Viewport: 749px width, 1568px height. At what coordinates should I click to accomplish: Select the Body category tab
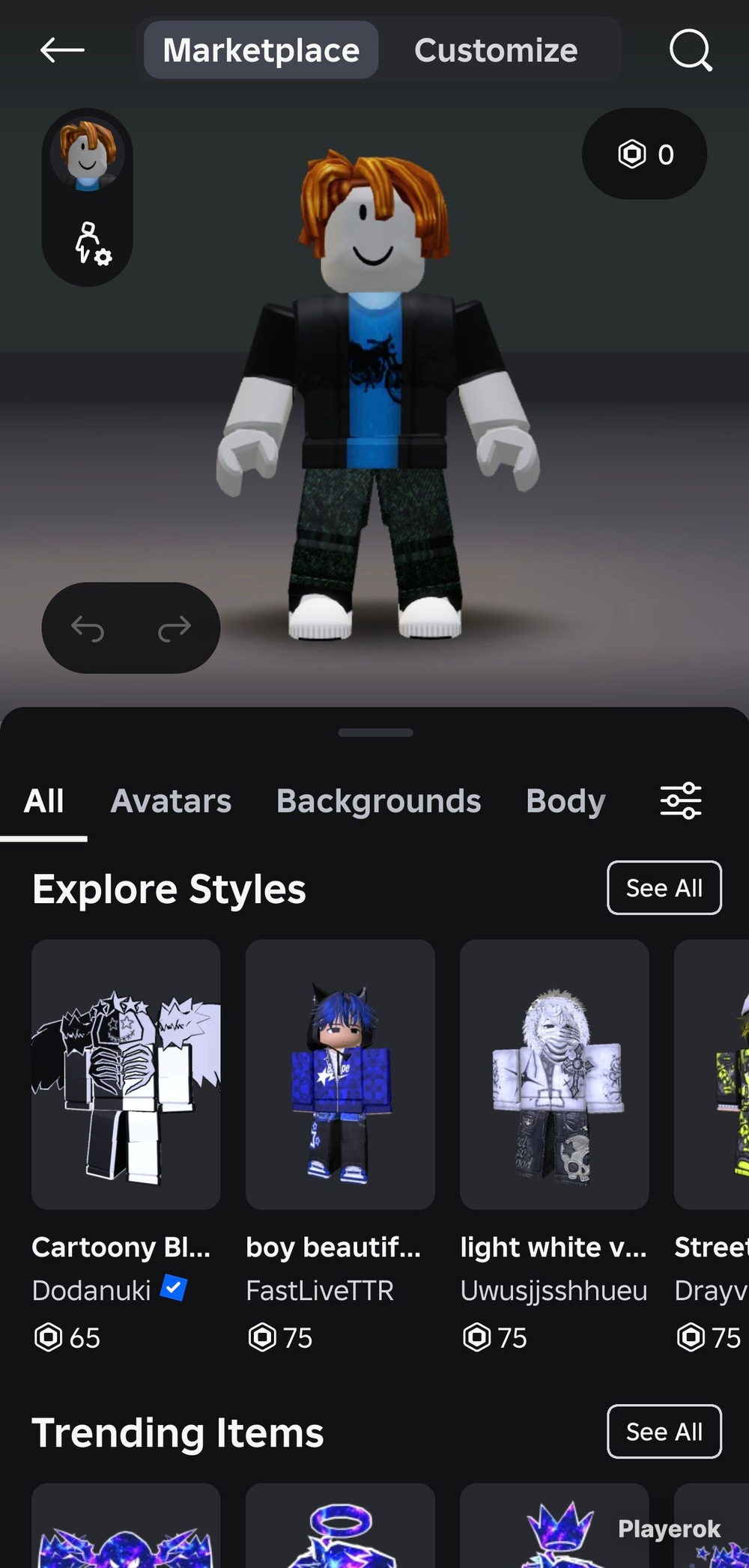coord(565,801)
